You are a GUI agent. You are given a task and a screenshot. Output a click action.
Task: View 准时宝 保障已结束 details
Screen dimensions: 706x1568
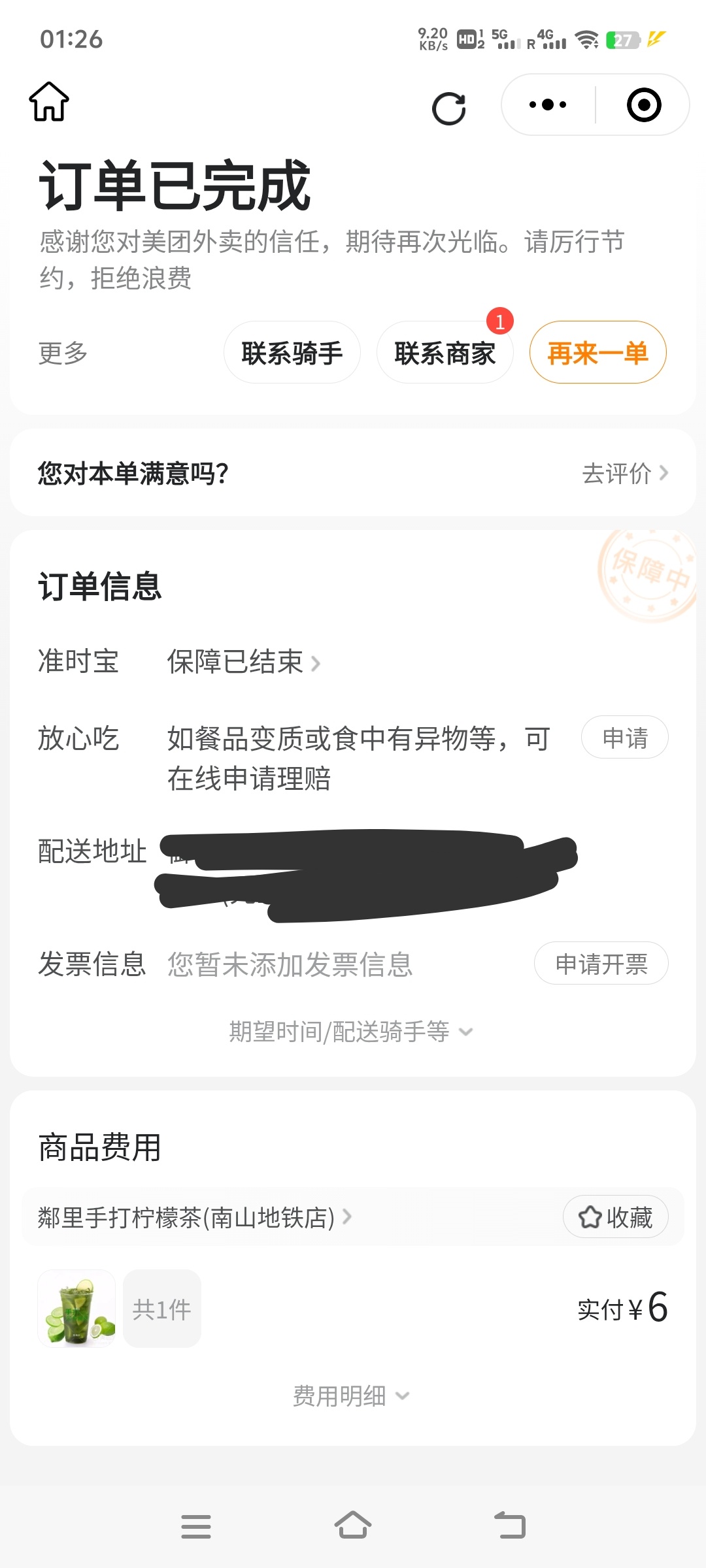(243, 662)
